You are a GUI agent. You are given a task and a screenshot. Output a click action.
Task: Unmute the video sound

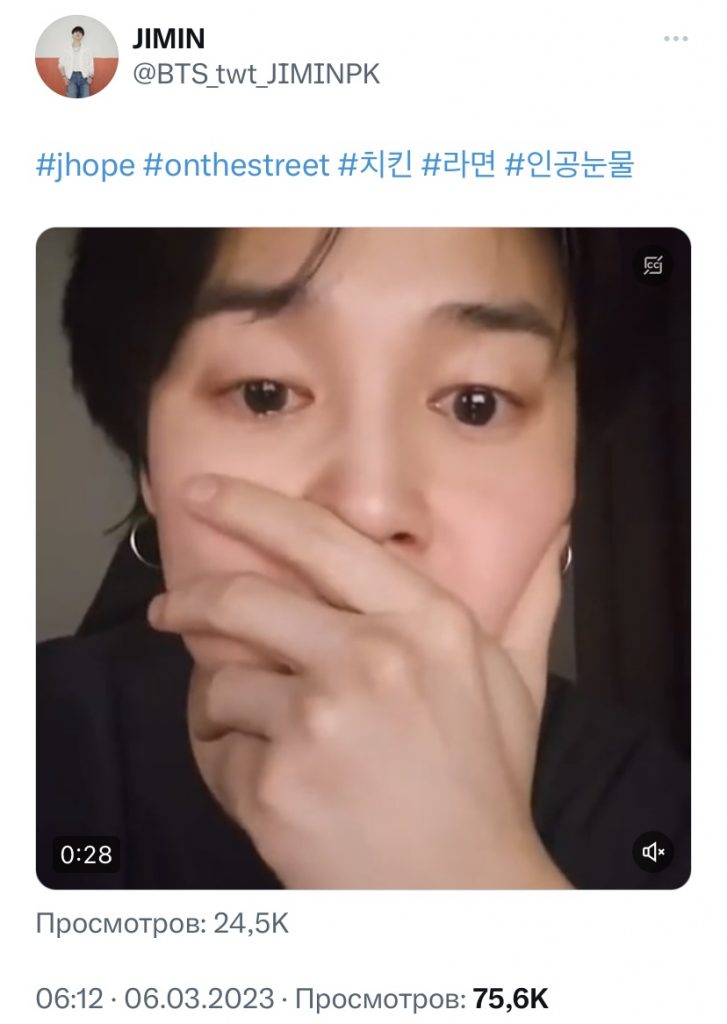[x=654, y=852]
